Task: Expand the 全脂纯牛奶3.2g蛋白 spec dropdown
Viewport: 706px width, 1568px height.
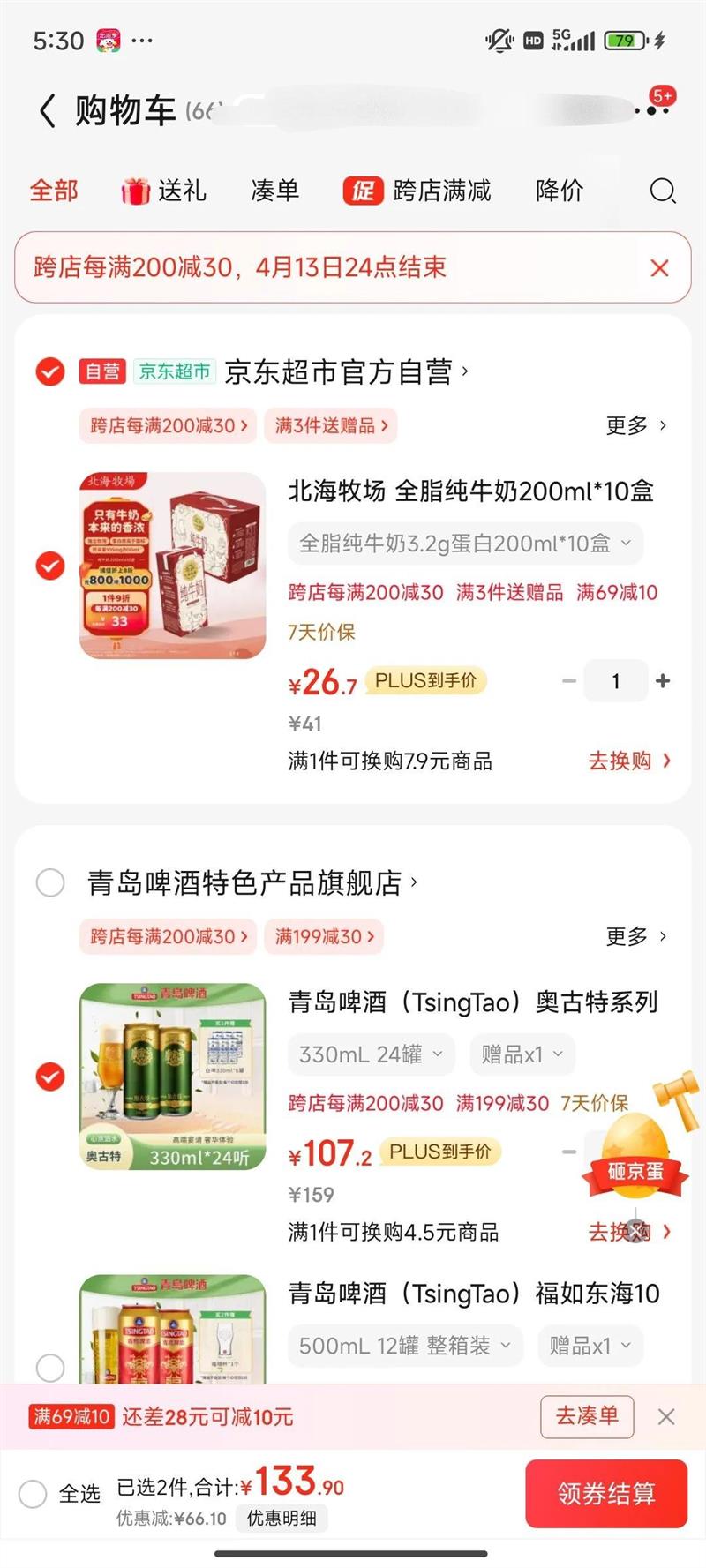Action: coord(465,544)
